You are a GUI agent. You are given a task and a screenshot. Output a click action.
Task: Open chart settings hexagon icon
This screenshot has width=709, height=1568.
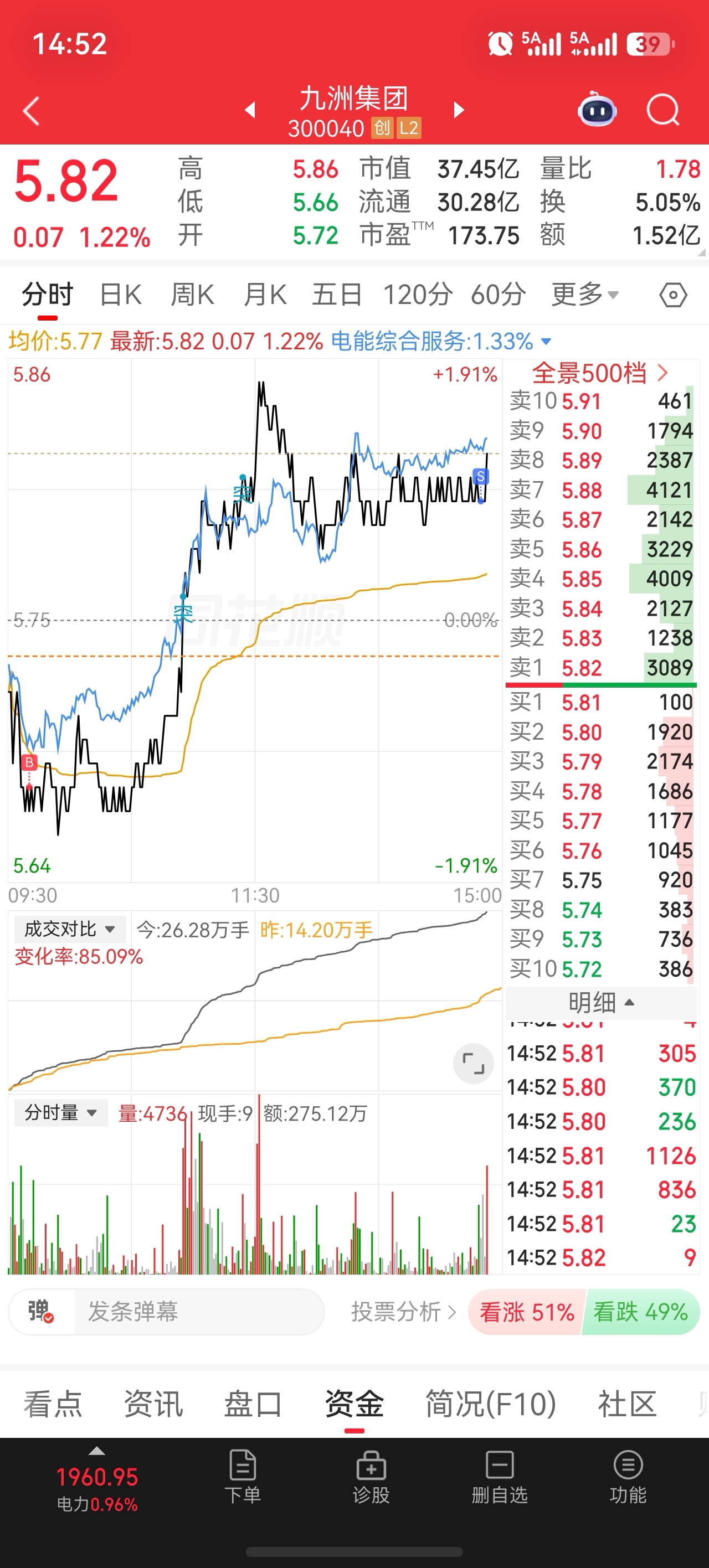coord(673,295)
